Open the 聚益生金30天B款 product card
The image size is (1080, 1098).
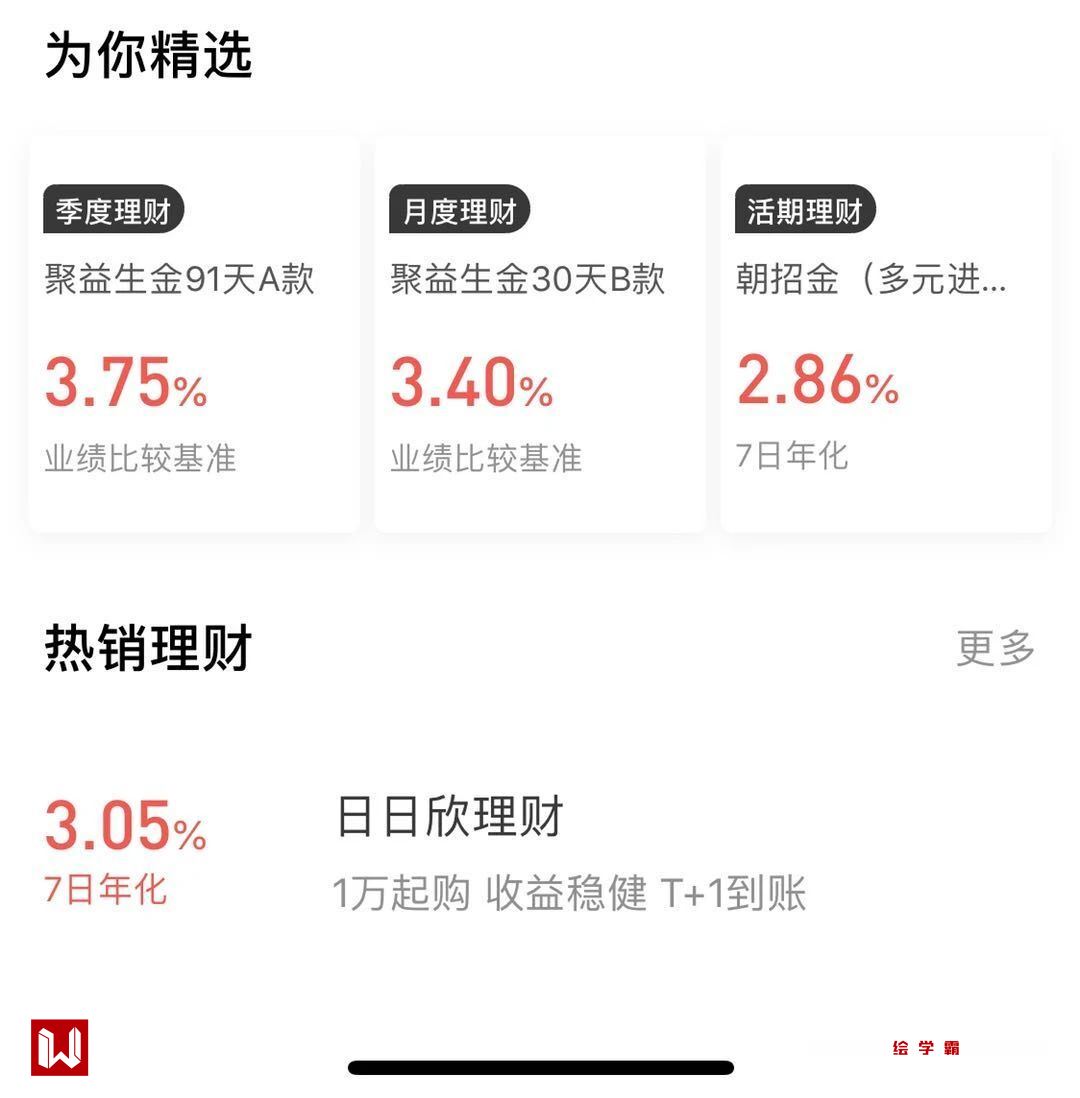[x=540, y=335]
